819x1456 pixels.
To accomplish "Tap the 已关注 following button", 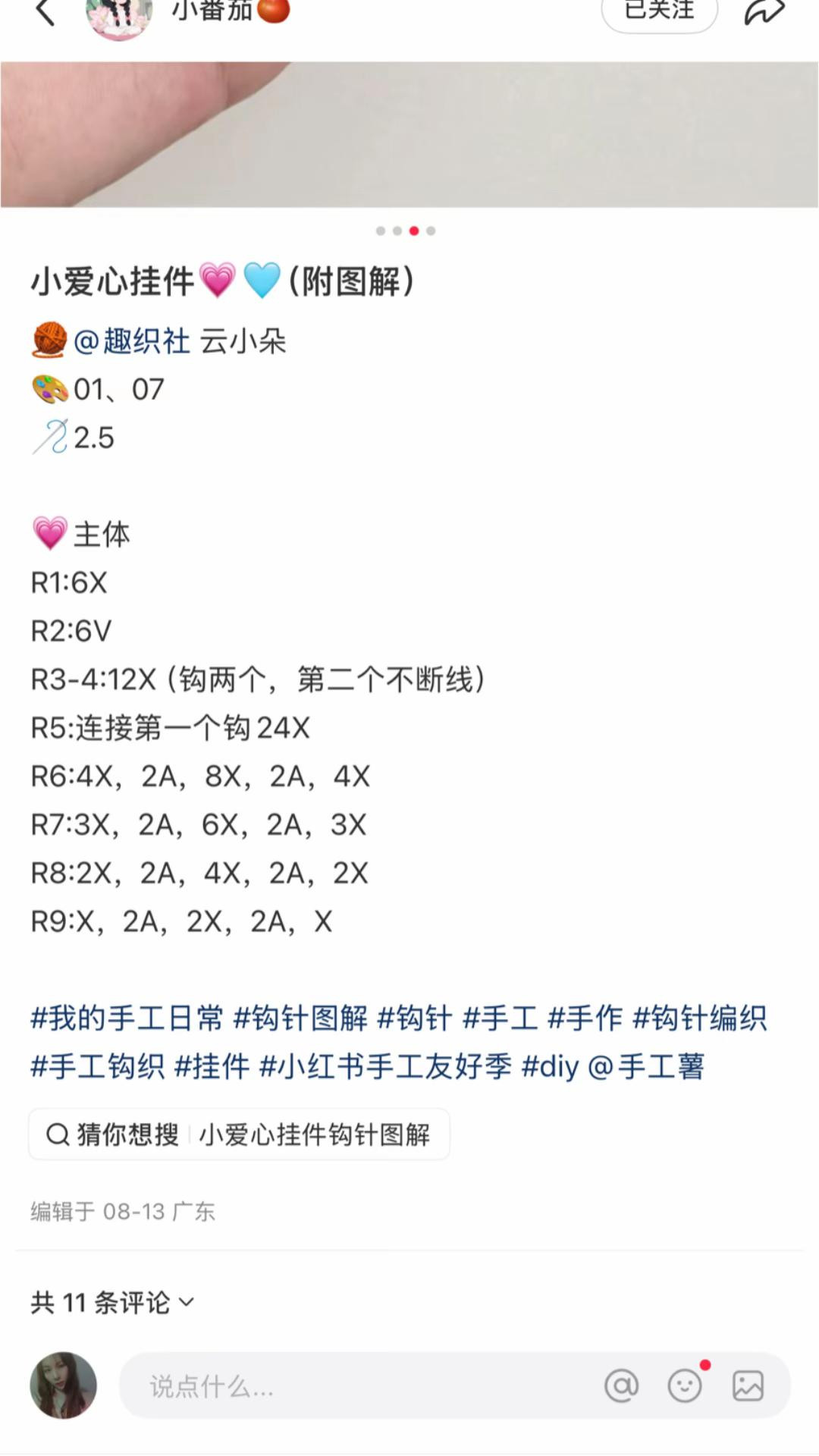I will [x=659, y=12].
